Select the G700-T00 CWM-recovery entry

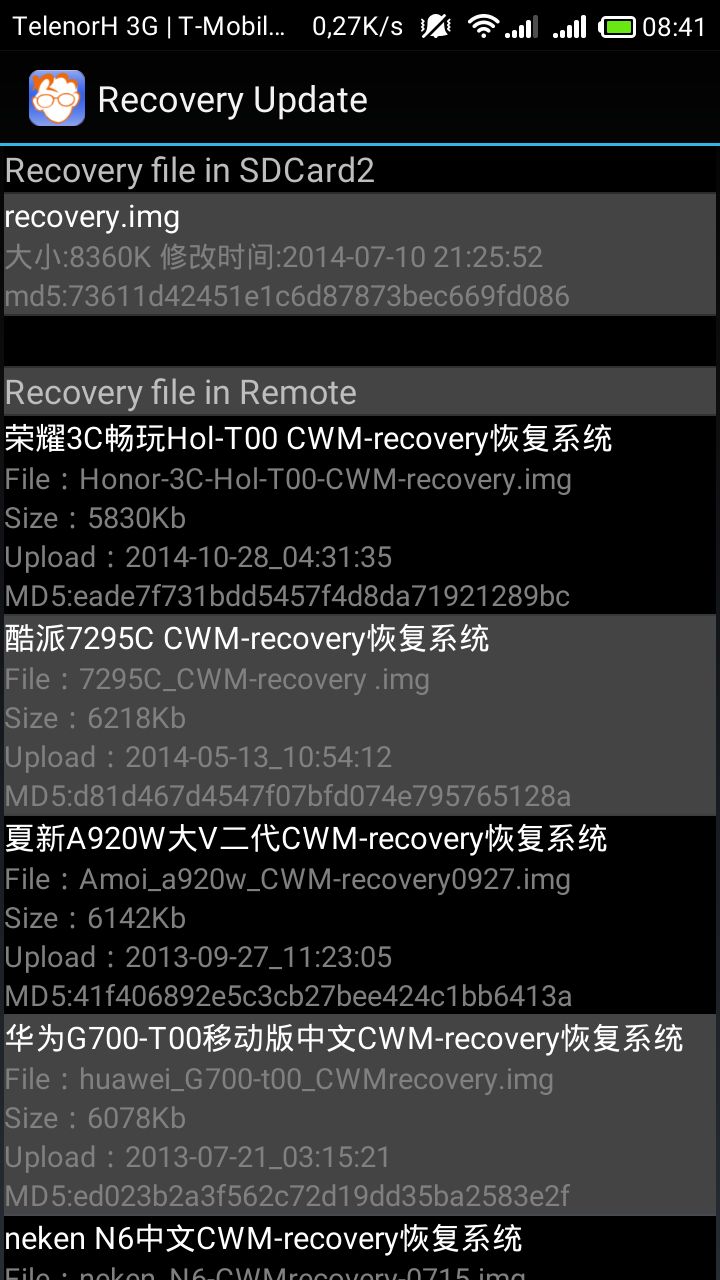coord(360,1115)
